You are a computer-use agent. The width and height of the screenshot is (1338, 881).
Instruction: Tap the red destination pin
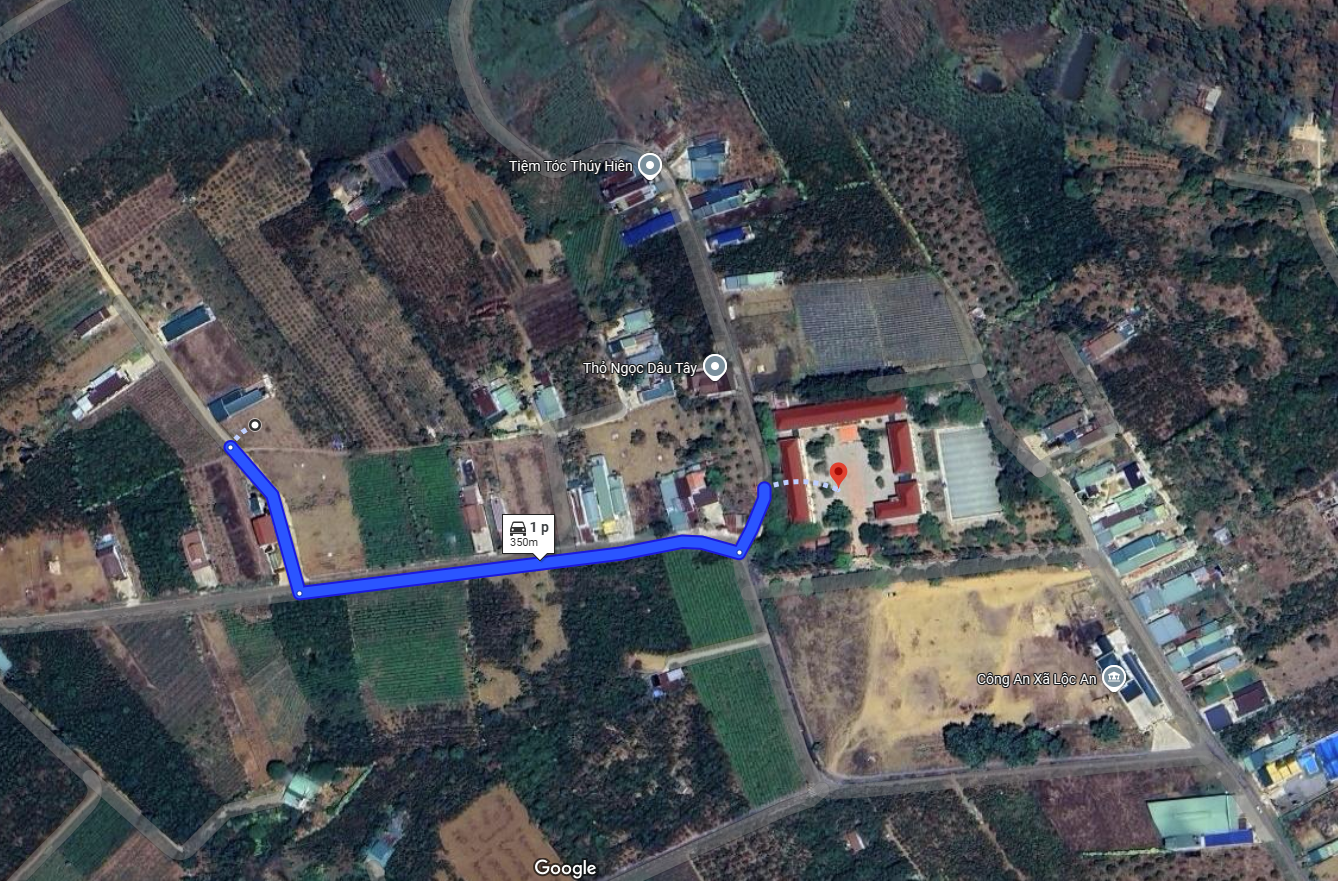coord(839,474)
